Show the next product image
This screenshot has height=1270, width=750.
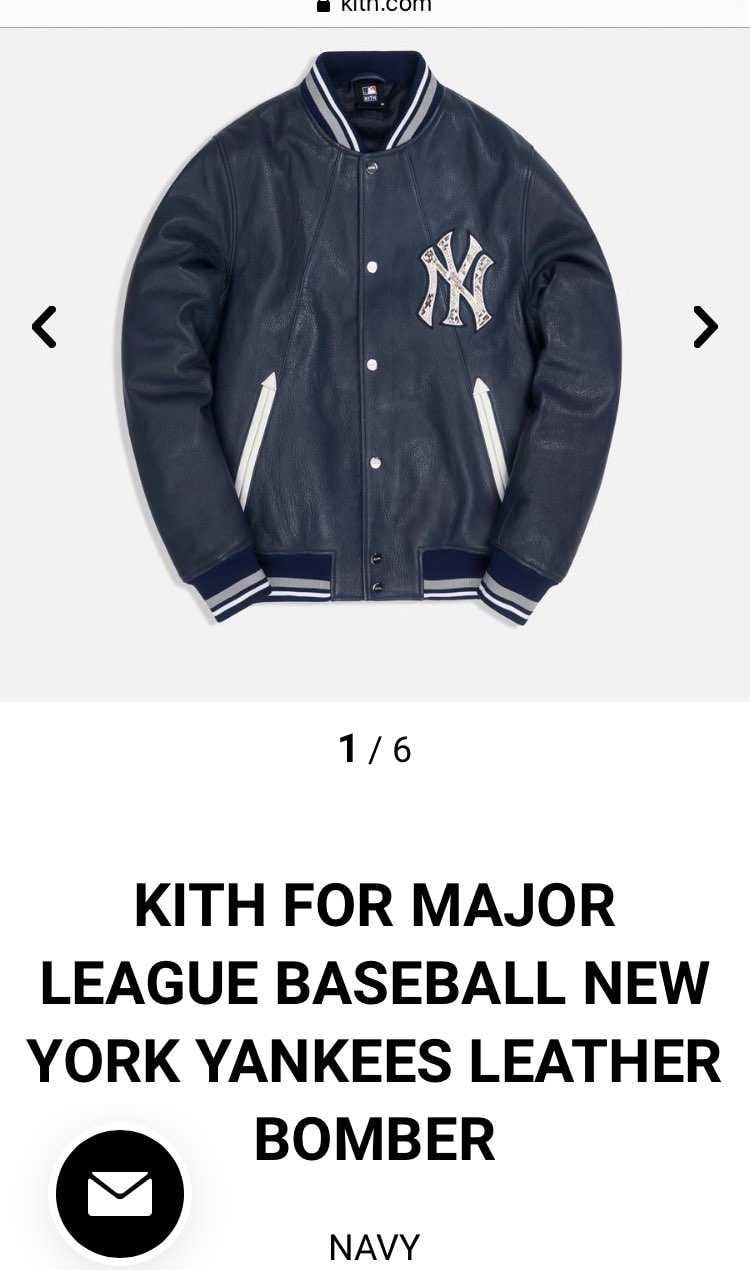[705, 327]
